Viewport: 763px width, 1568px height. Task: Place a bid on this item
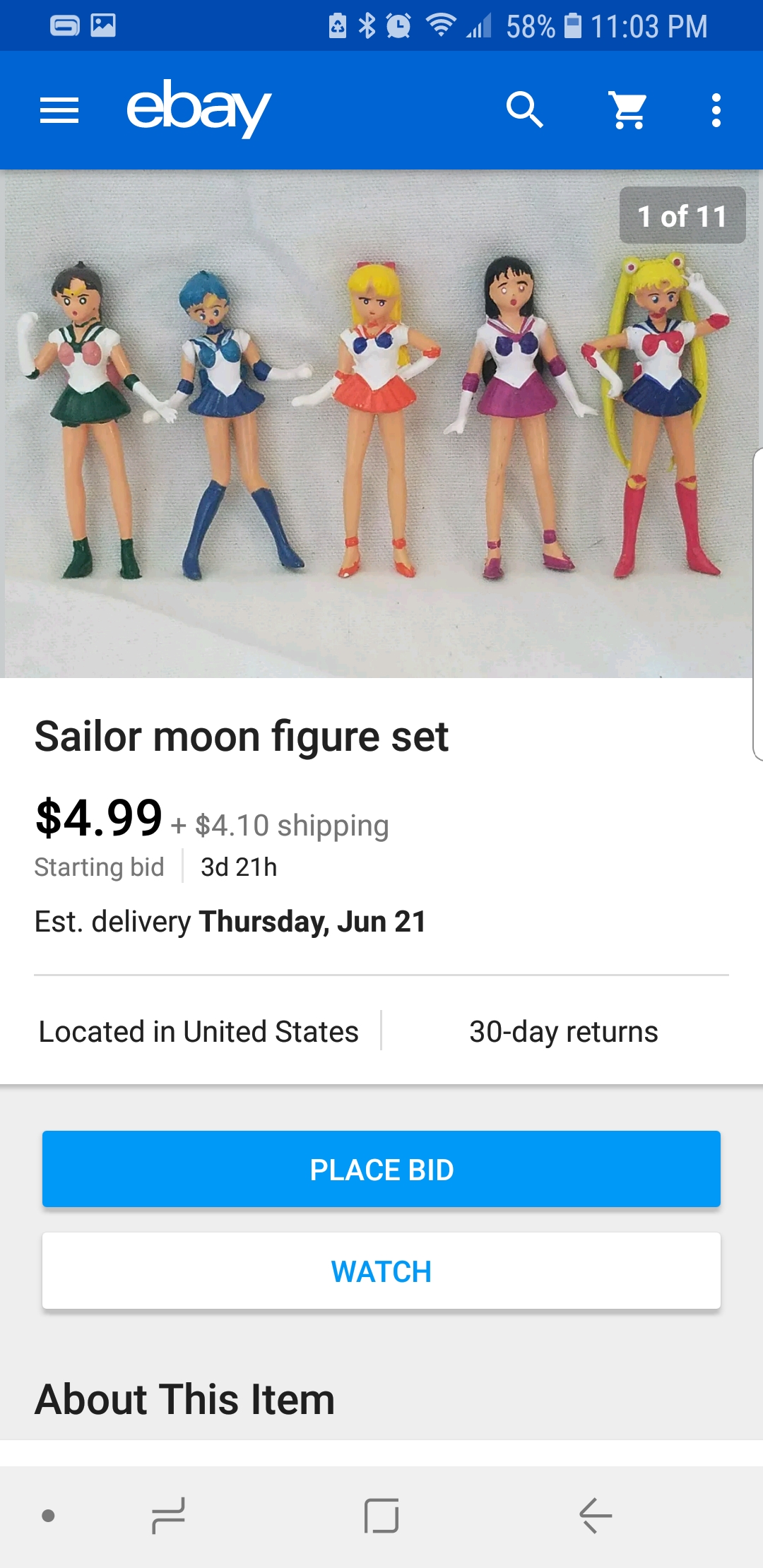click(381, 1169)
